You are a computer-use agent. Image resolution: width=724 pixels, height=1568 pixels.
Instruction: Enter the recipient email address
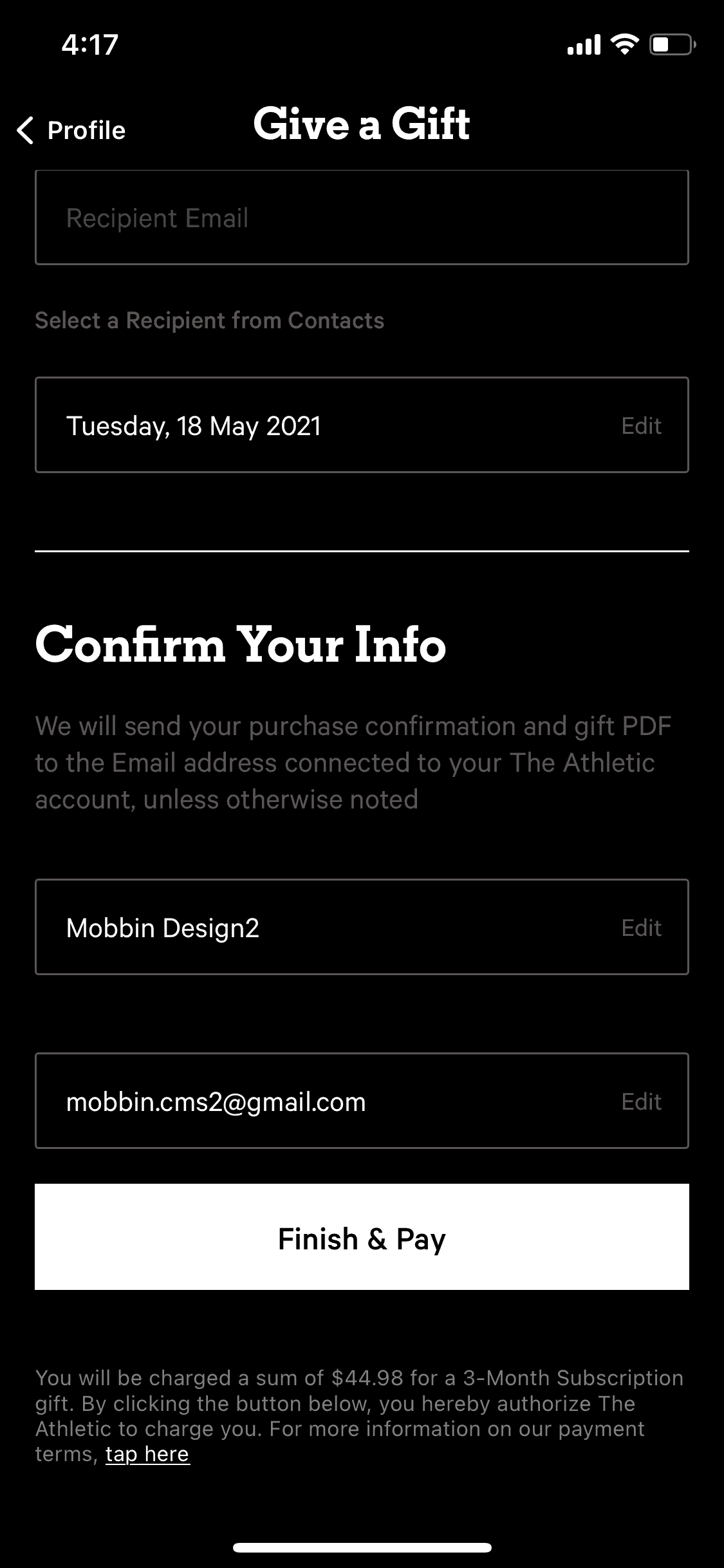pyautogui.click(x=362, y=218)
